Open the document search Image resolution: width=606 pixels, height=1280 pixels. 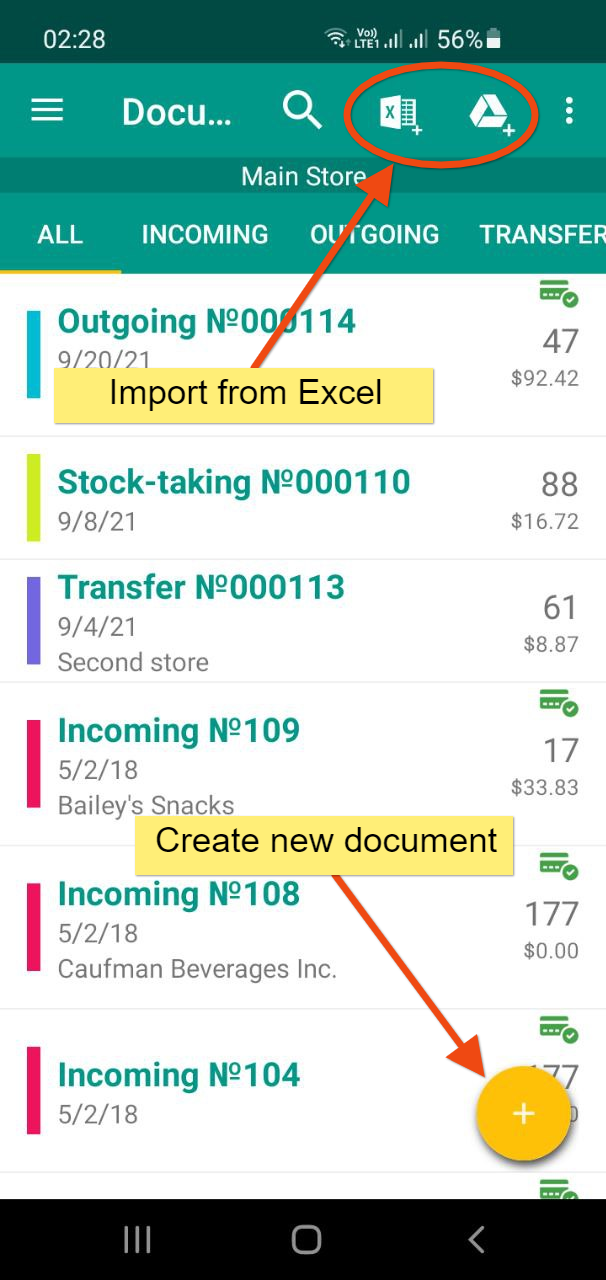click(302, 110)
